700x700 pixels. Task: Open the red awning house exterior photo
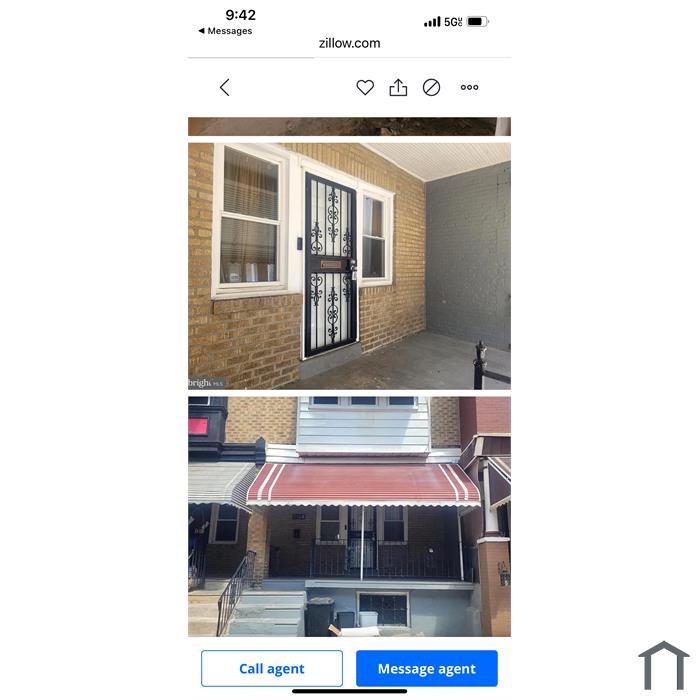[x=349, y=516]
